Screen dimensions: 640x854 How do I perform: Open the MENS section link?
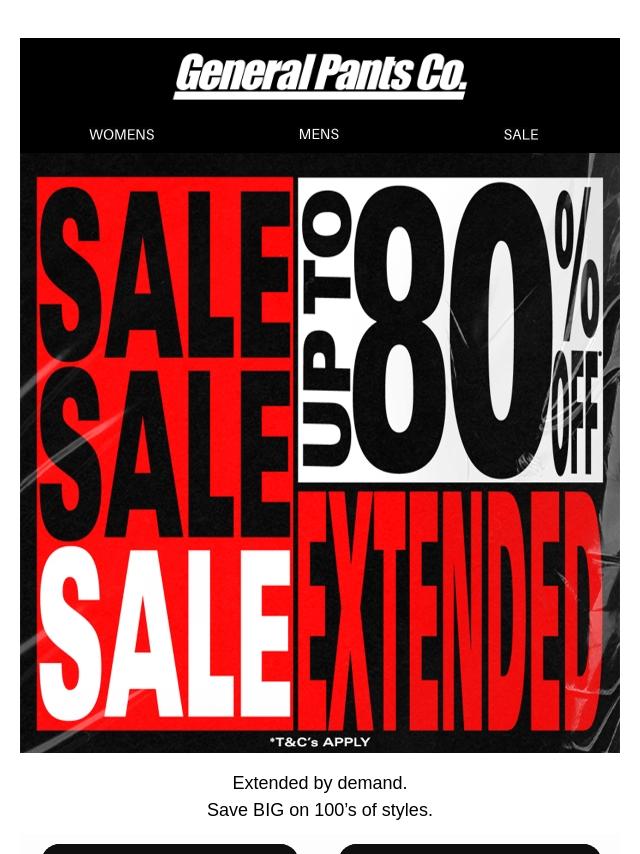tap(319, 134)
